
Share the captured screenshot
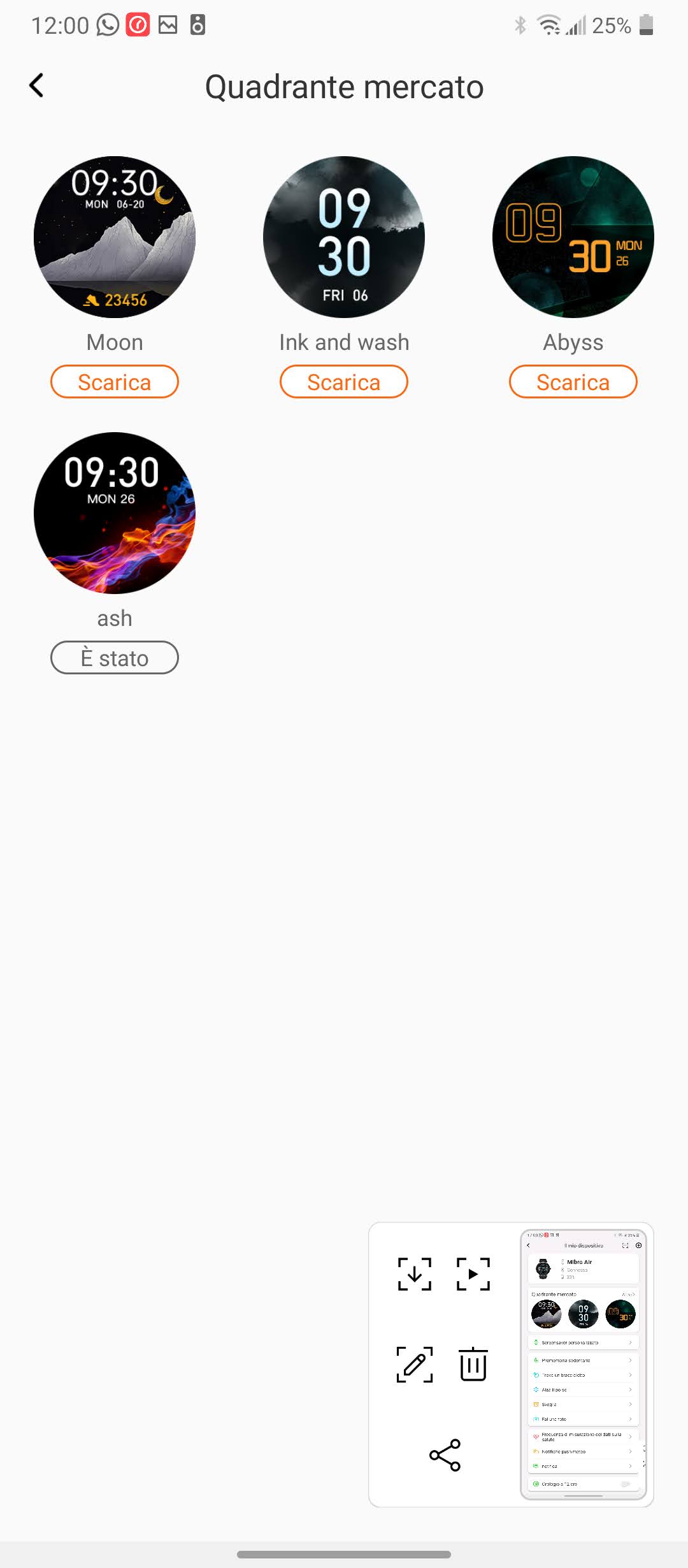[x=445, y=1455]
